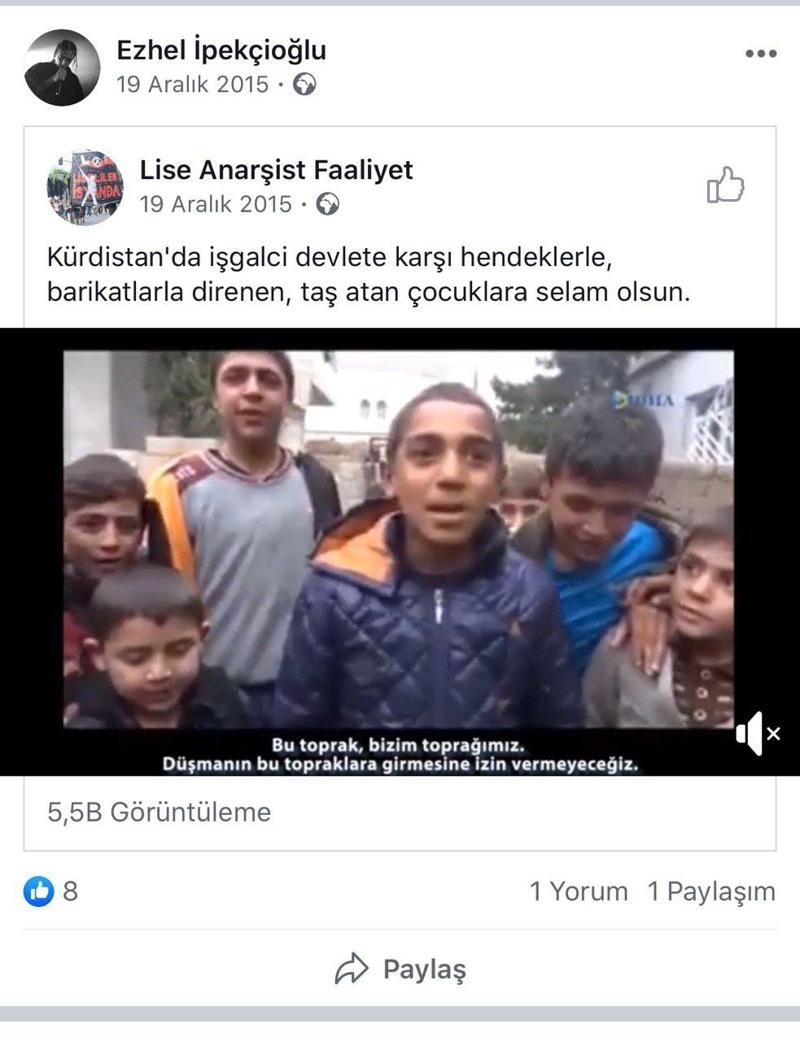Image resolution: width=800 pixels, height=1041 pixels.
Task: View the 1 Paylaşım shares list
Action: pyautogui.click(x=711, y=891)
